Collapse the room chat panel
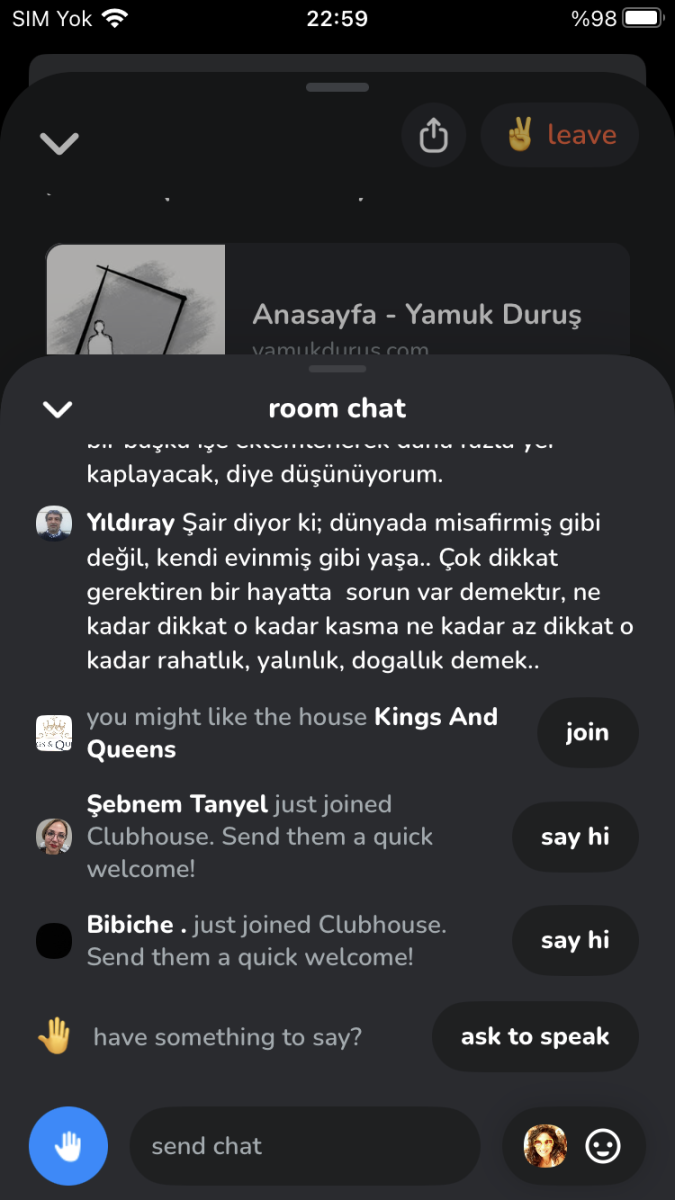 click(58, 408)
